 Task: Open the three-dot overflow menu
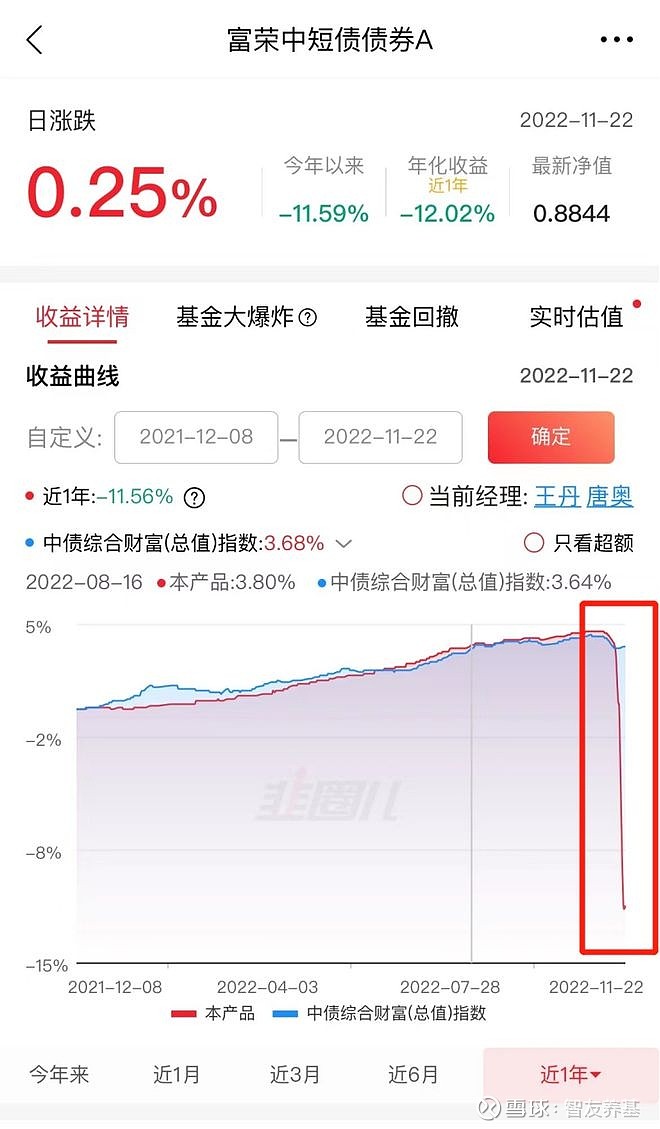(x=616, y=40)
